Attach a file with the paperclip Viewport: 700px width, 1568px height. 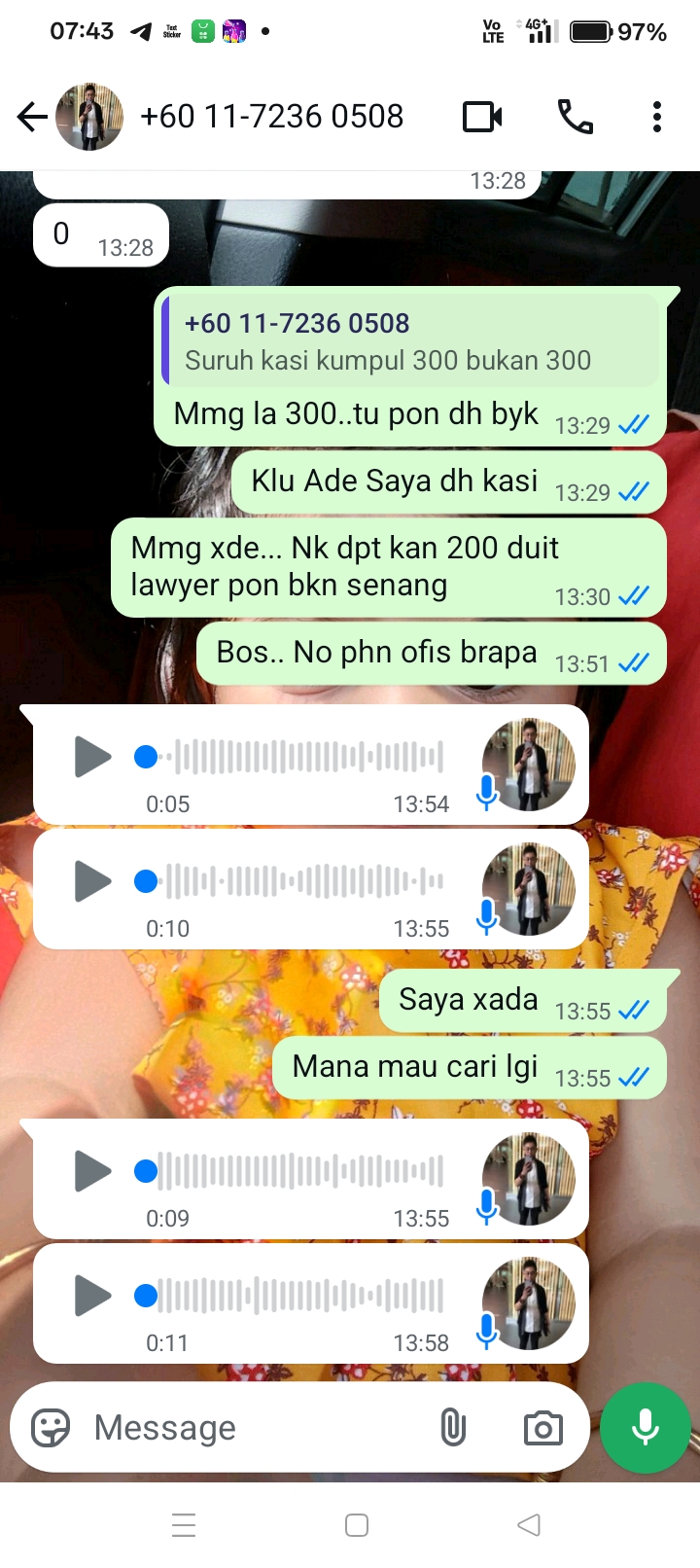pos(453,1428)
